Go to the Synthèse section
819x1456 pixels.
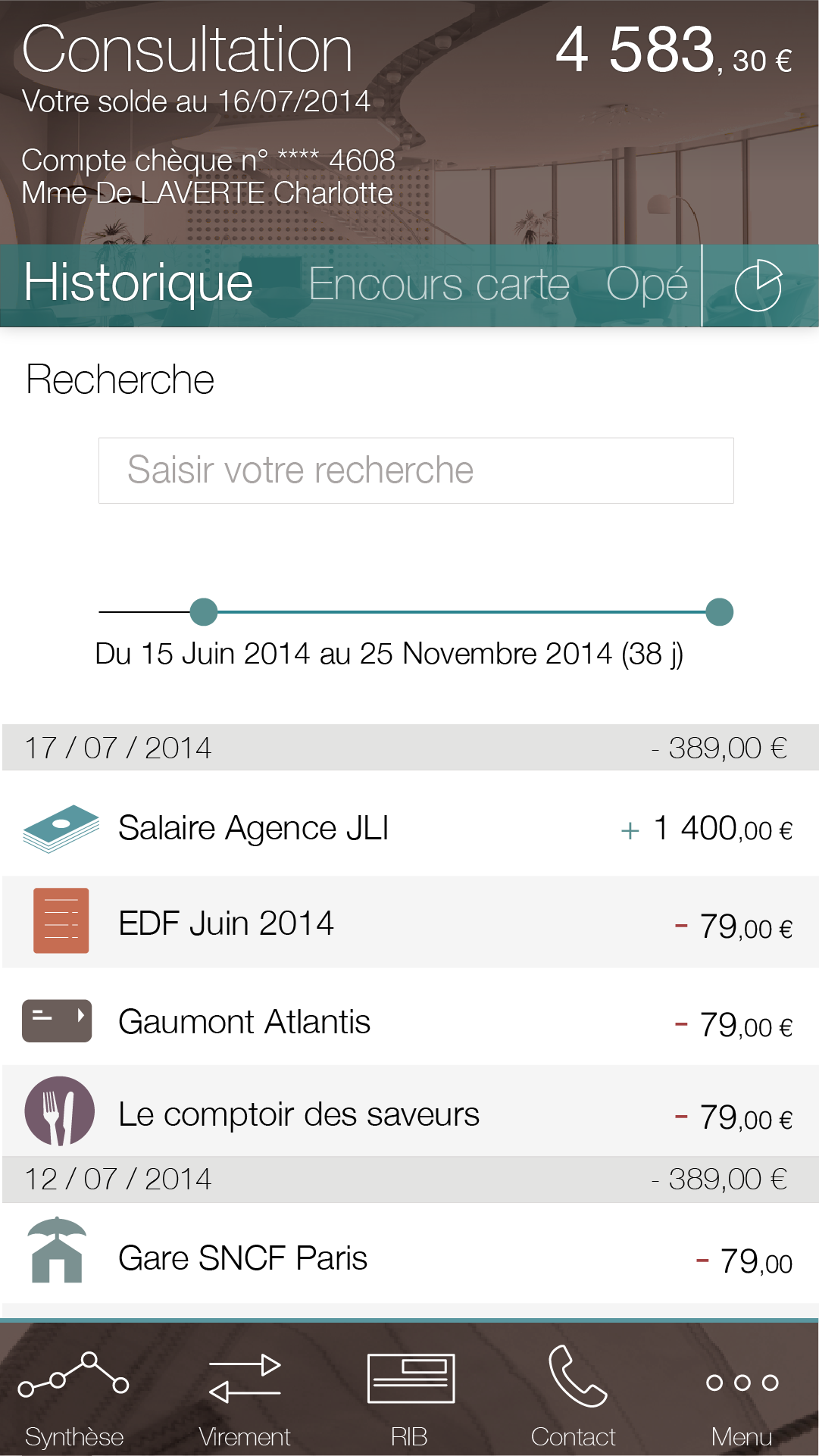(x=74, y=1398)
